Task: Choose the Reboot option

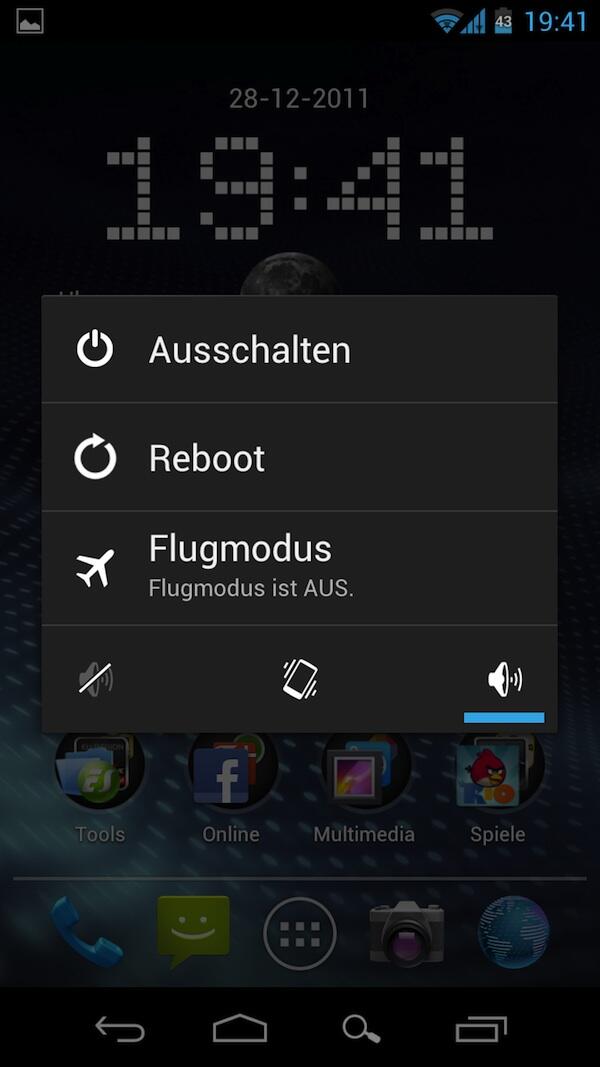Action: tap(299, 457)
